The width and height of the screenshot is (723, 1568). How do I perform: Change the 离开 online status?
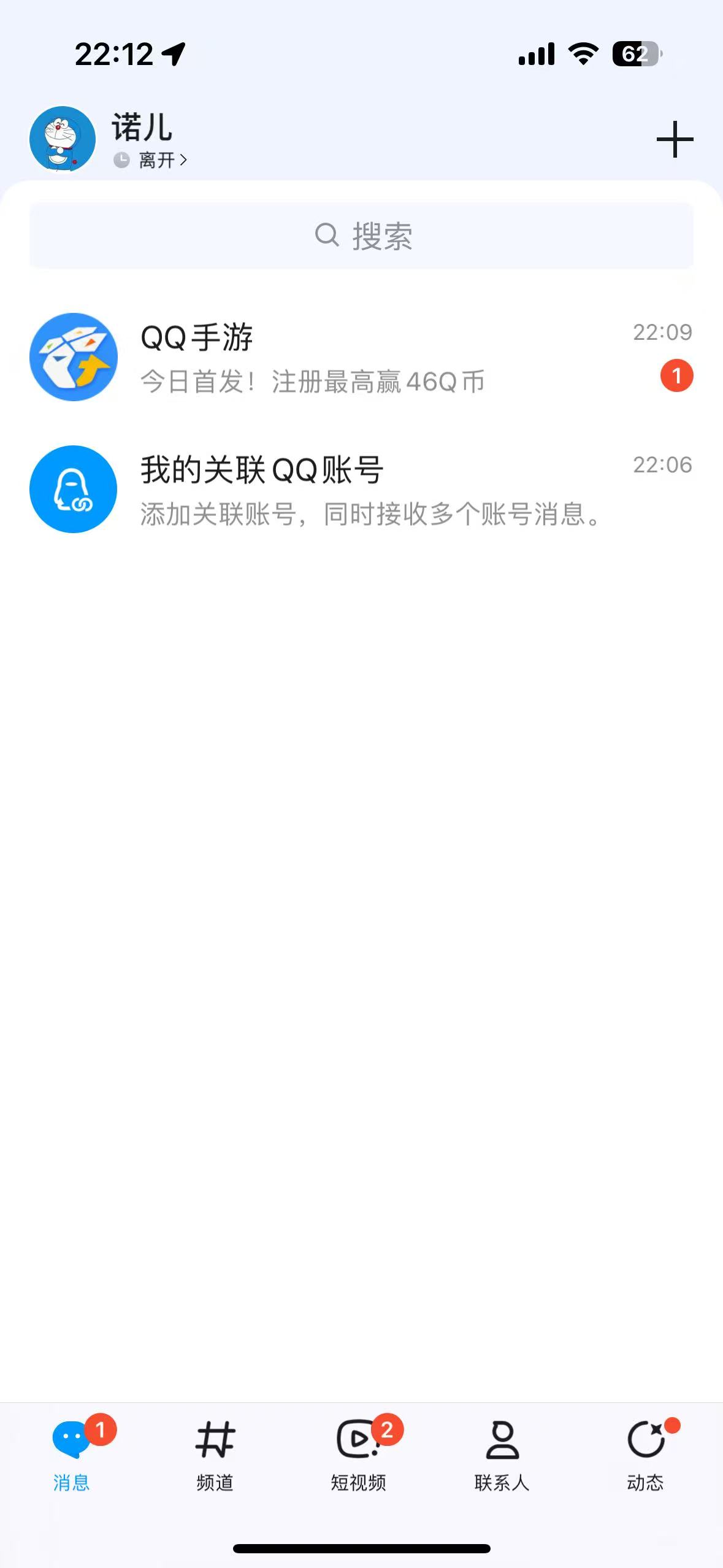(x=150, y=160)
